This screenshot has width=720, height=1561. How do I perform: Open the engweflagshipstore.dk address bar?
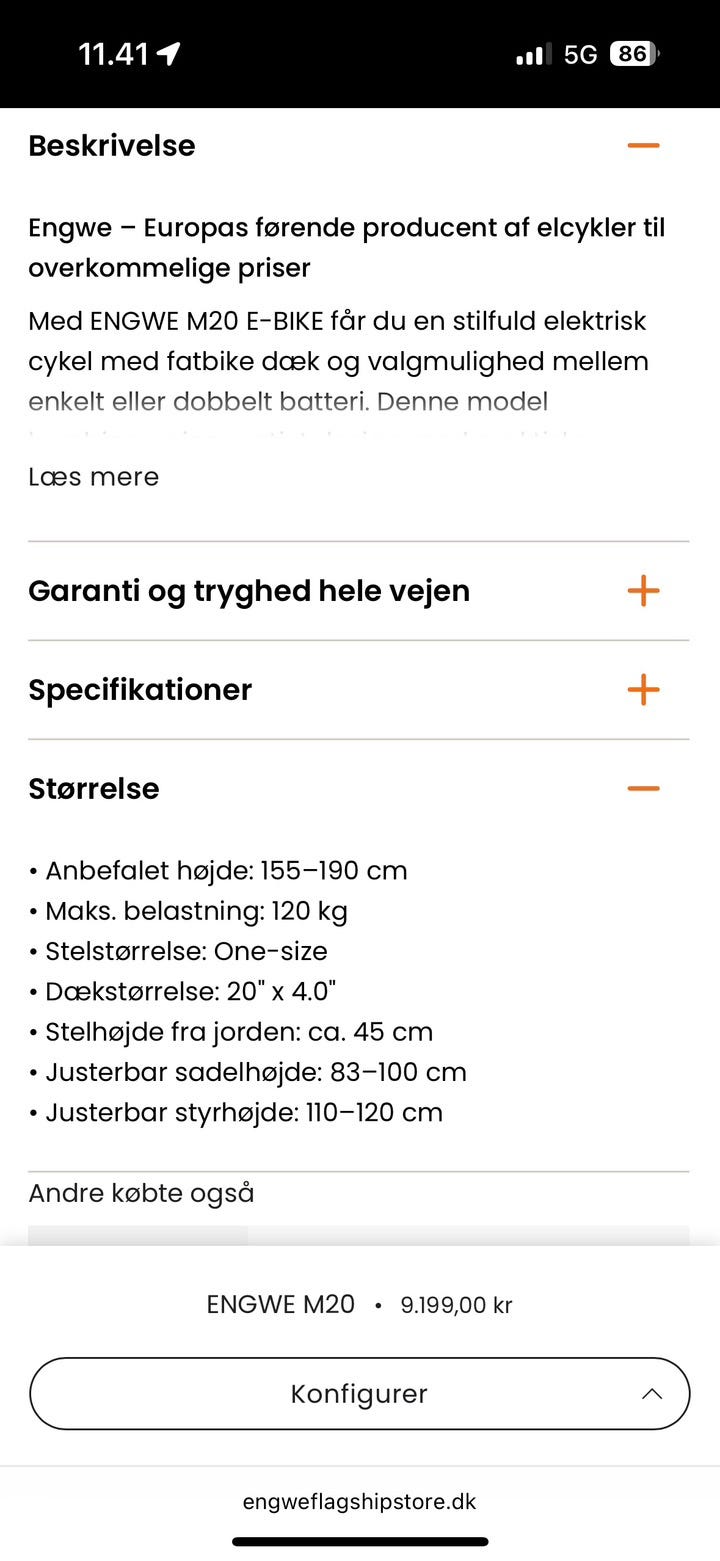pos(360,1501)
